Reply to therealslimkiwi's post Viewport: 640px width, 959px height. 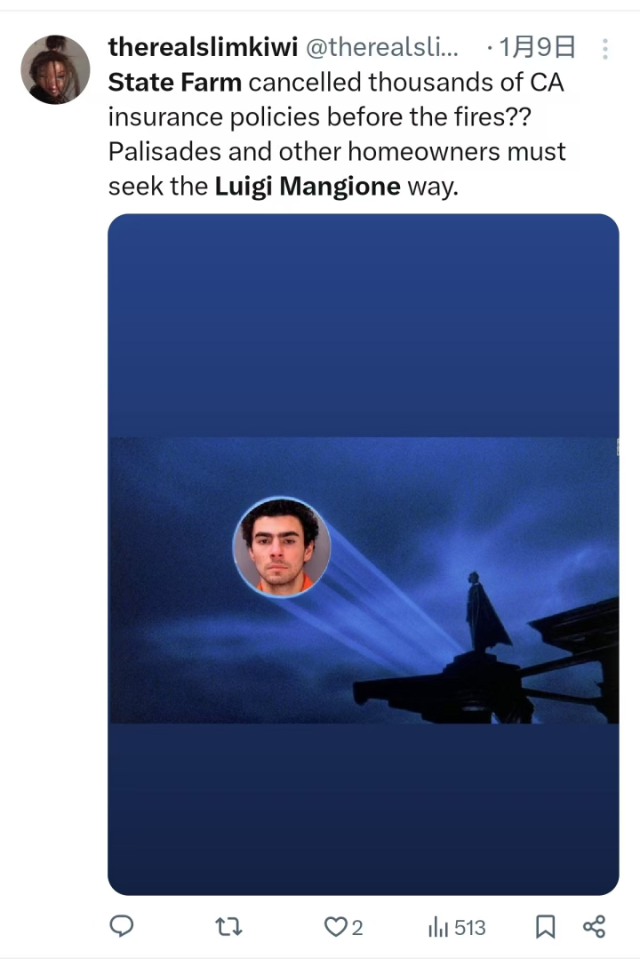pos(121,927)
